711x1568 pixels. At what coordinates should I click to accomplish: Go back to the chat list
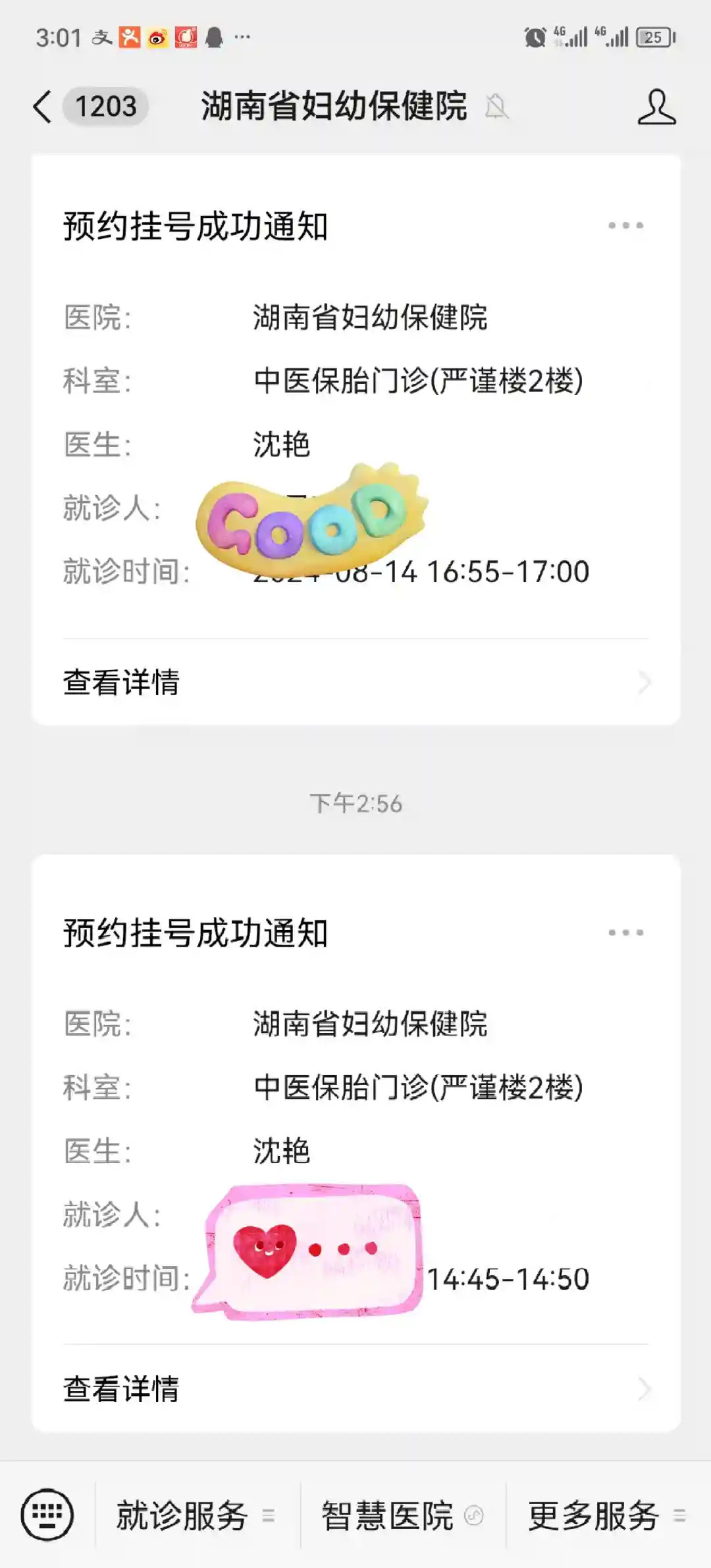pos(43,107)
